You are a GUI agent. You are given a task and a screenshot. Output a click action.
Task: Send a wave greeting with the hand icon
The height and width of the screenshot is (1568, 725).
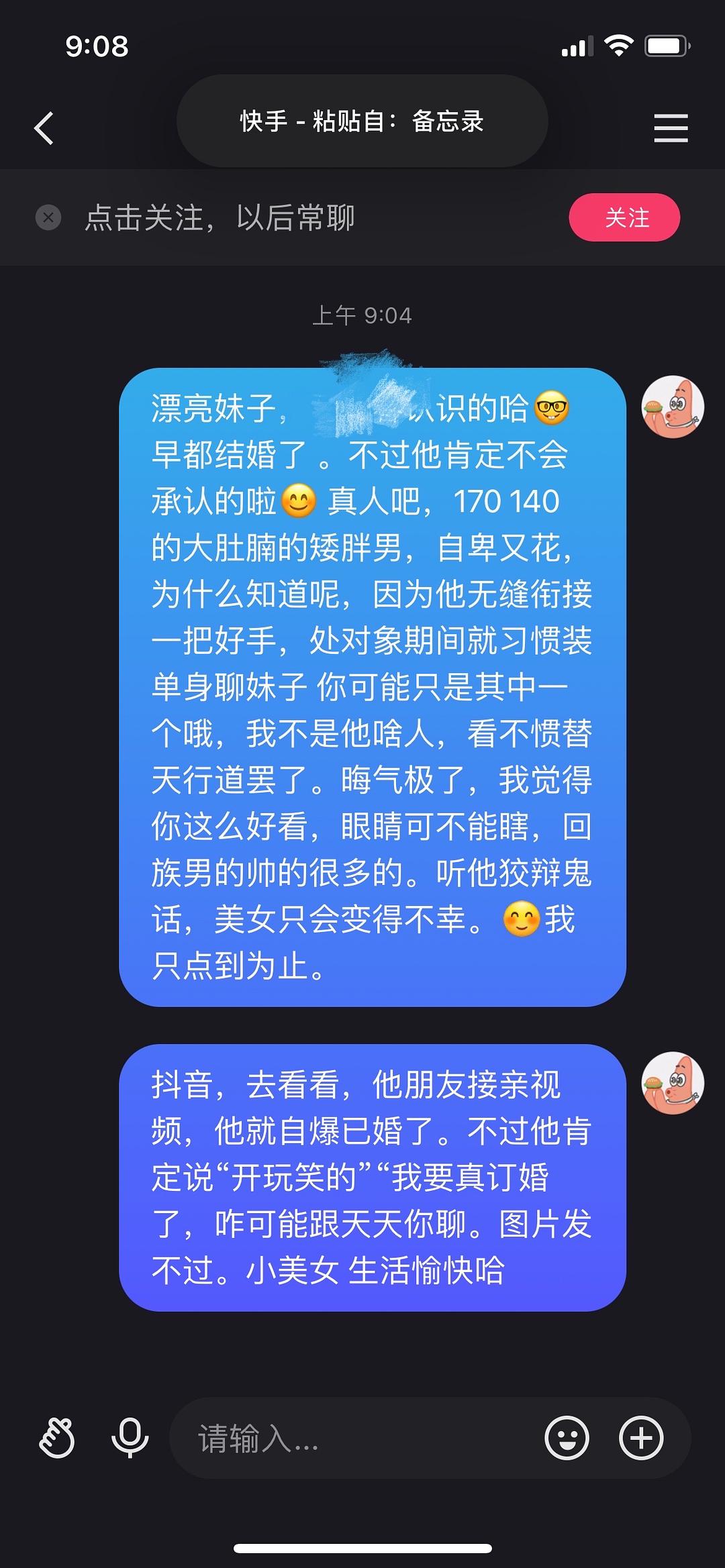pos(56,1438)
